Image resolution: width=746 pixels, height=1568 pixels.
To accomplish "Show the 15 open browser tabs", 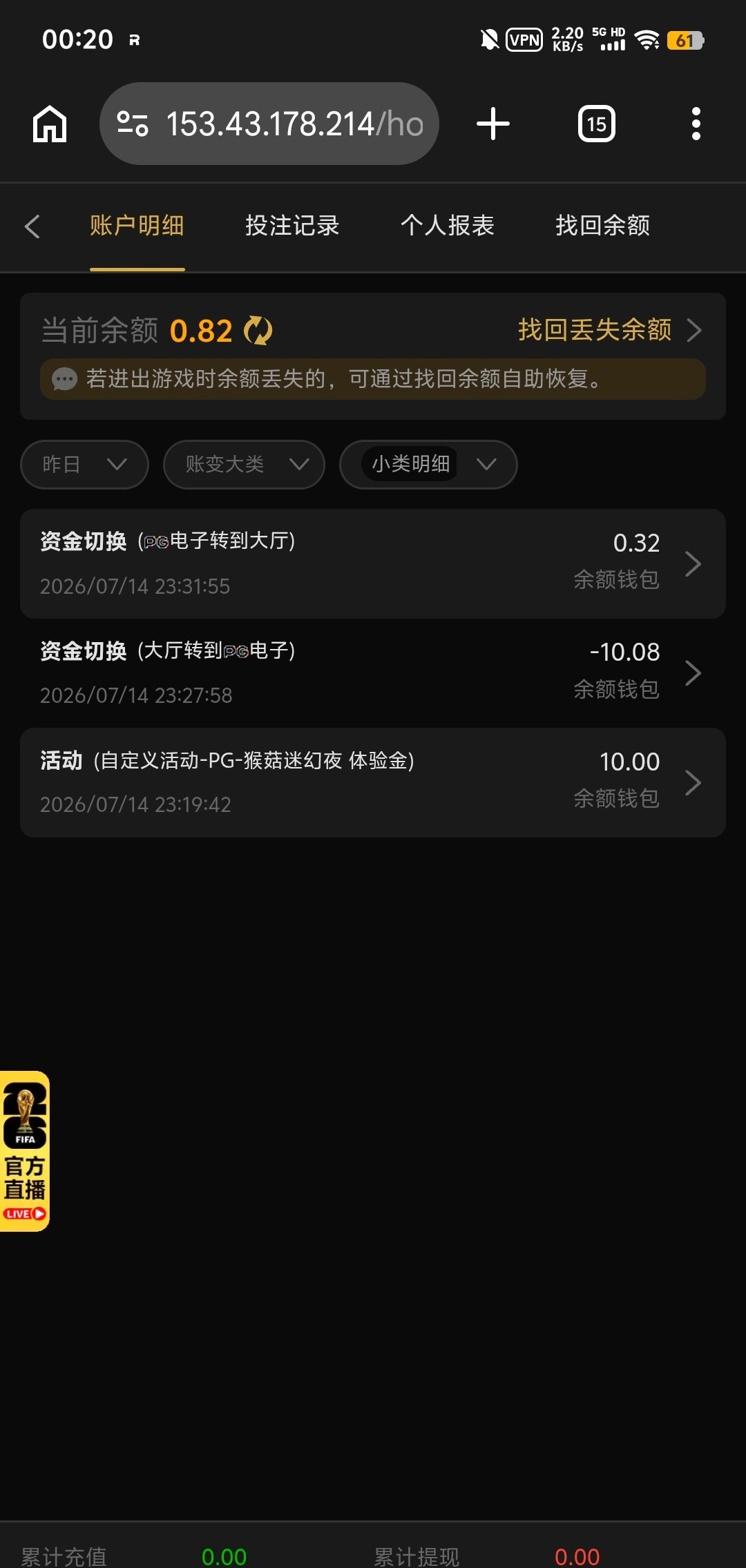I will 597,124.
